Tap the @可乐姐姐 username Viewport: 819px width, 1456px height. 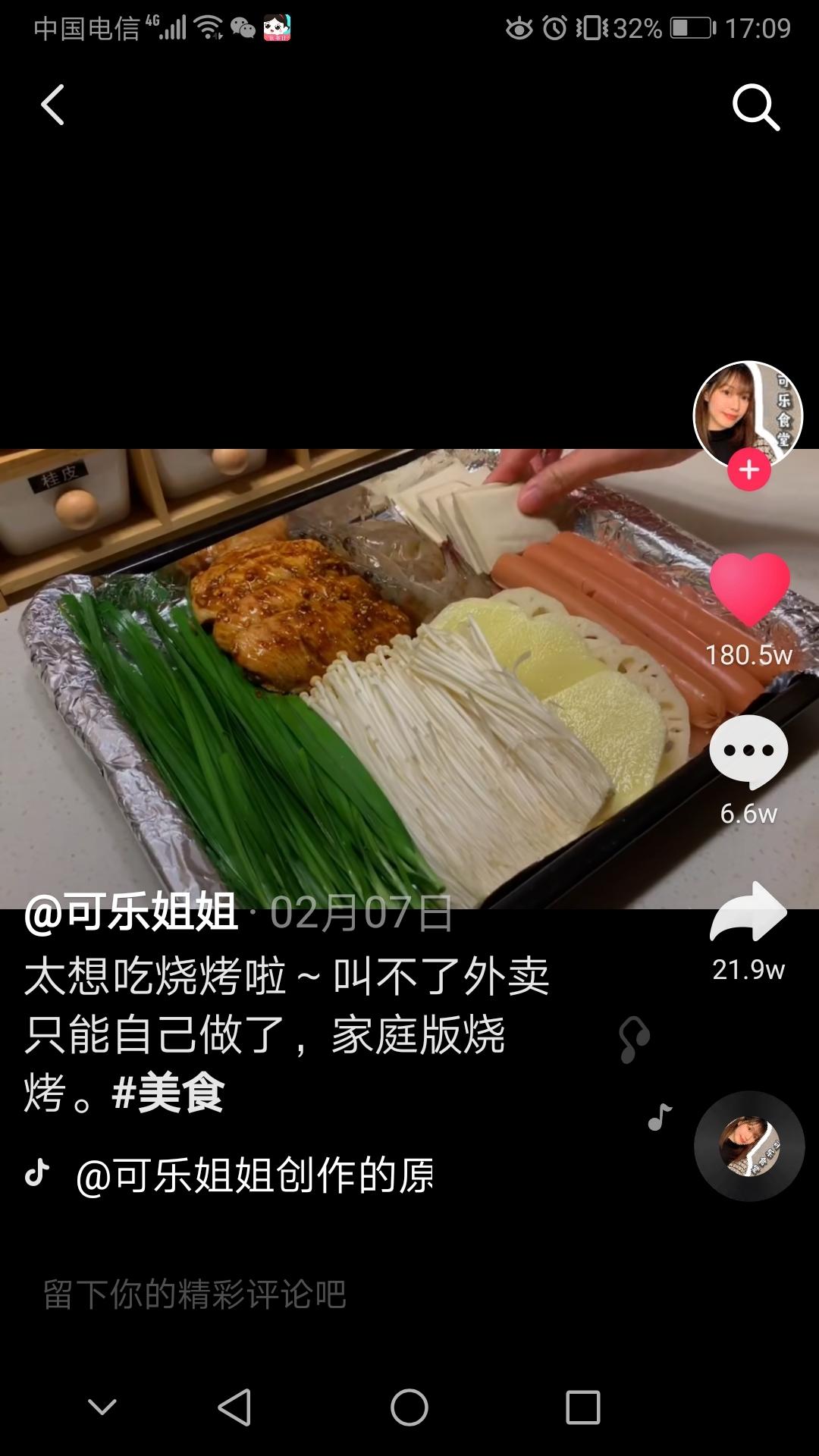coord(130,912)
